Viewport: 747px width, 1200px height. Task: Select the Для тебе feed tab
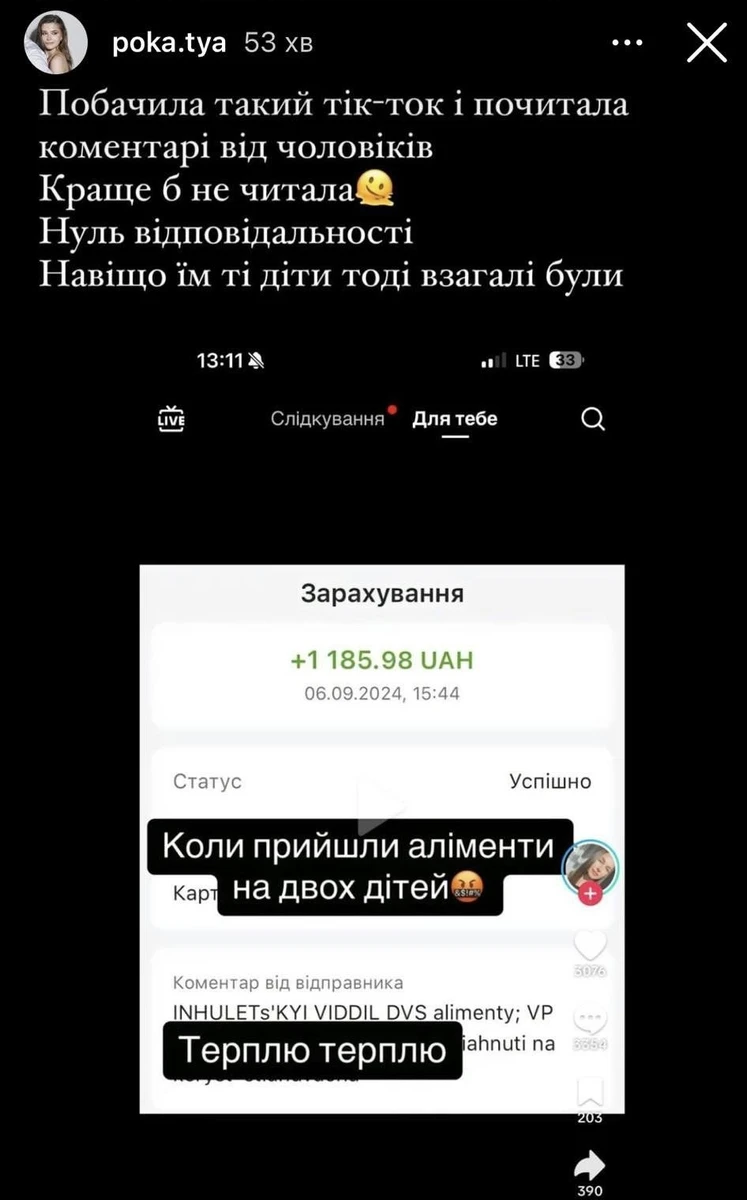[455, 419]
